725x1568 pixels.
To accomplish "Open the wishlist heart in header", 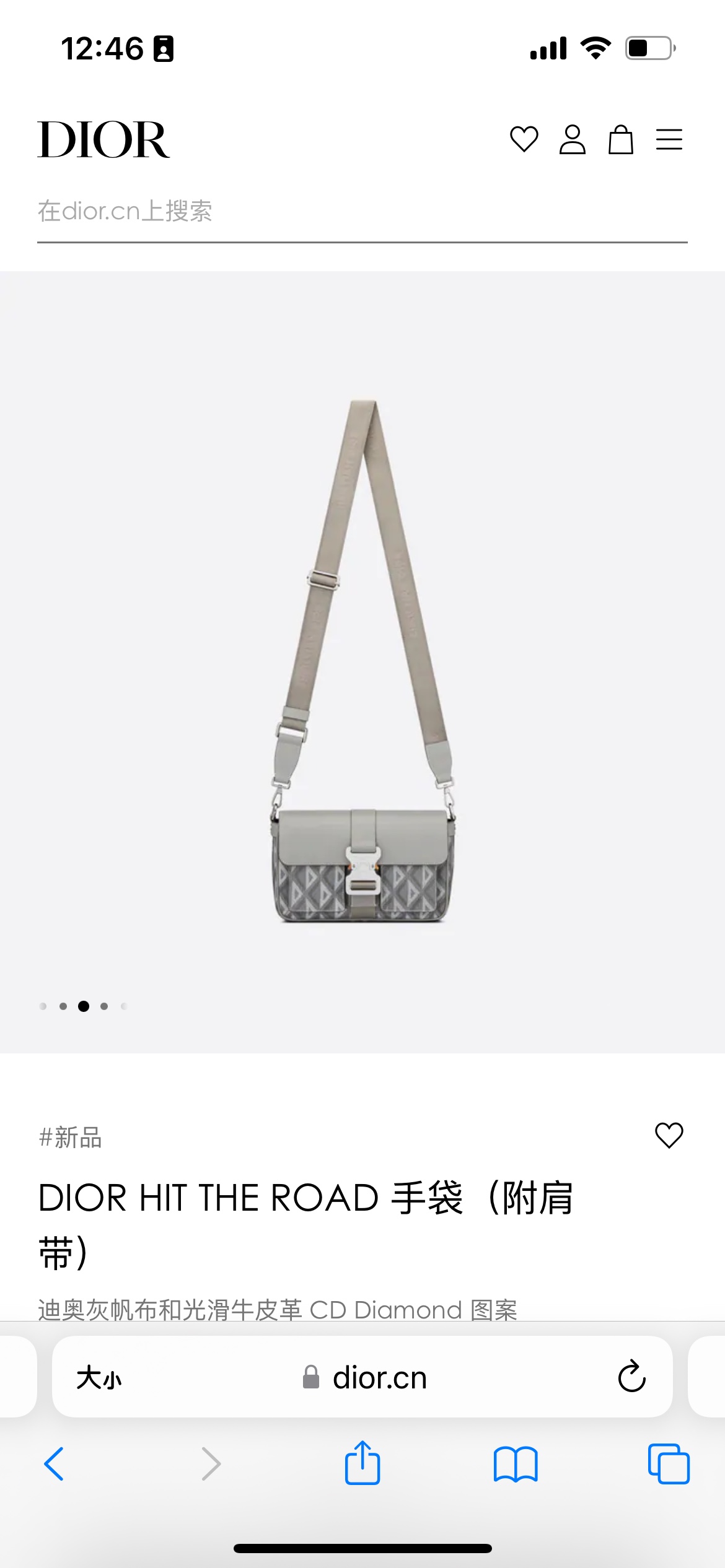I will (x=524, y=139).
